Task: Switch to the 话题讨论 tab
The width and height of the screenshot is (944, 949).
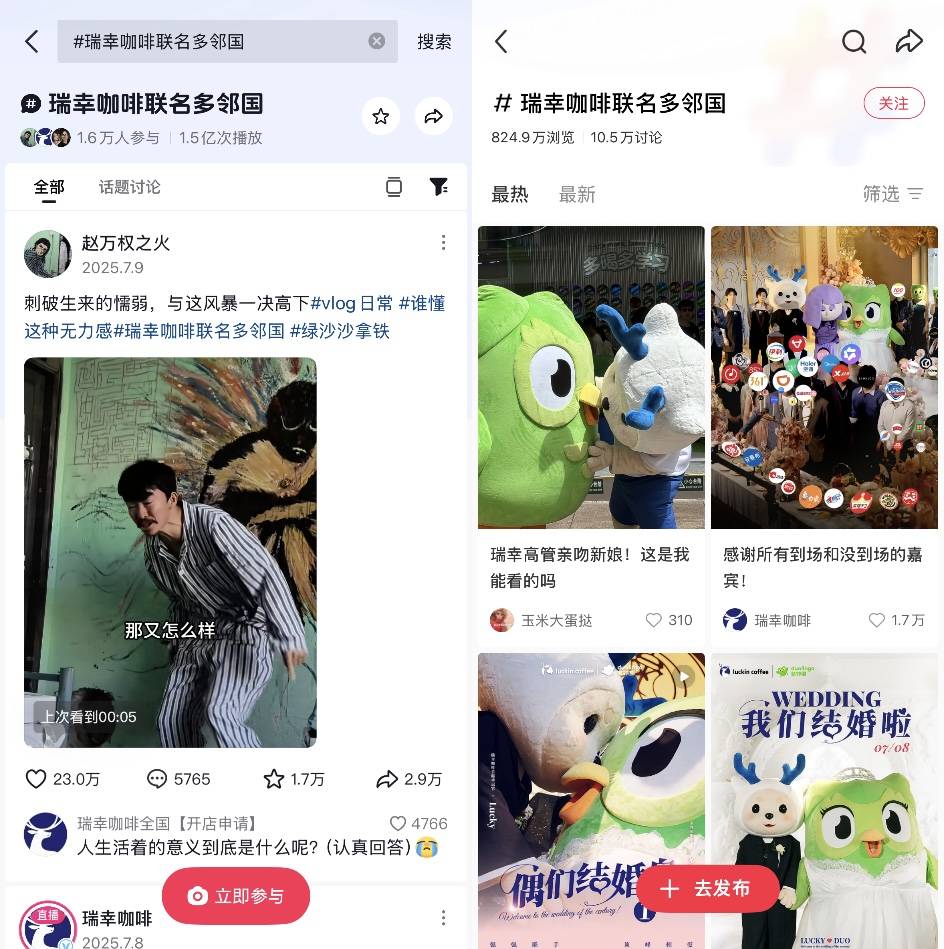Action: click(x=129, y=187)
